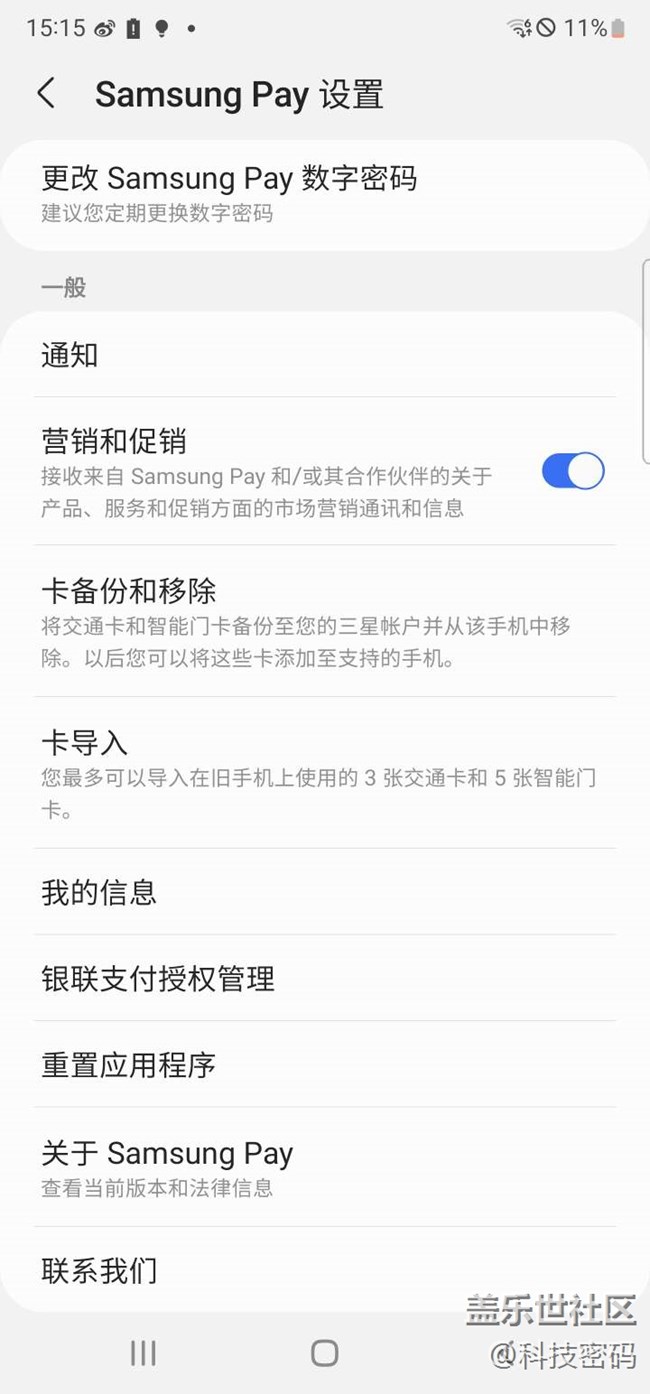The height and width of the screenshot is (1394, 650).
Task: Open 卡备份和移除
Action: coord(324,622)
